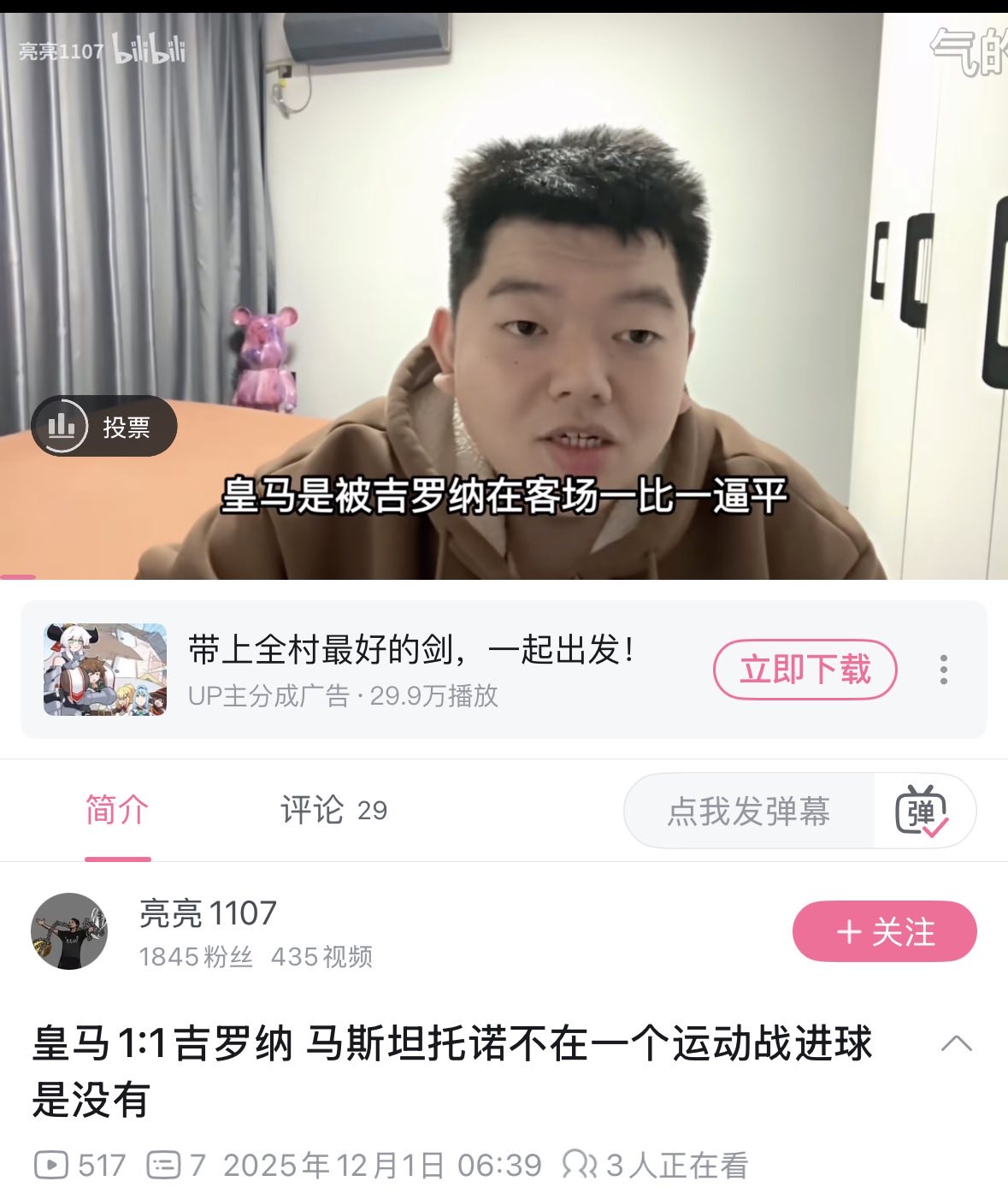The height and width of the screenshot is (1193, 1008).
Task: Tap 立即下载 to download the advertised game
Action: pyautogui.click(x=805, y=670)
